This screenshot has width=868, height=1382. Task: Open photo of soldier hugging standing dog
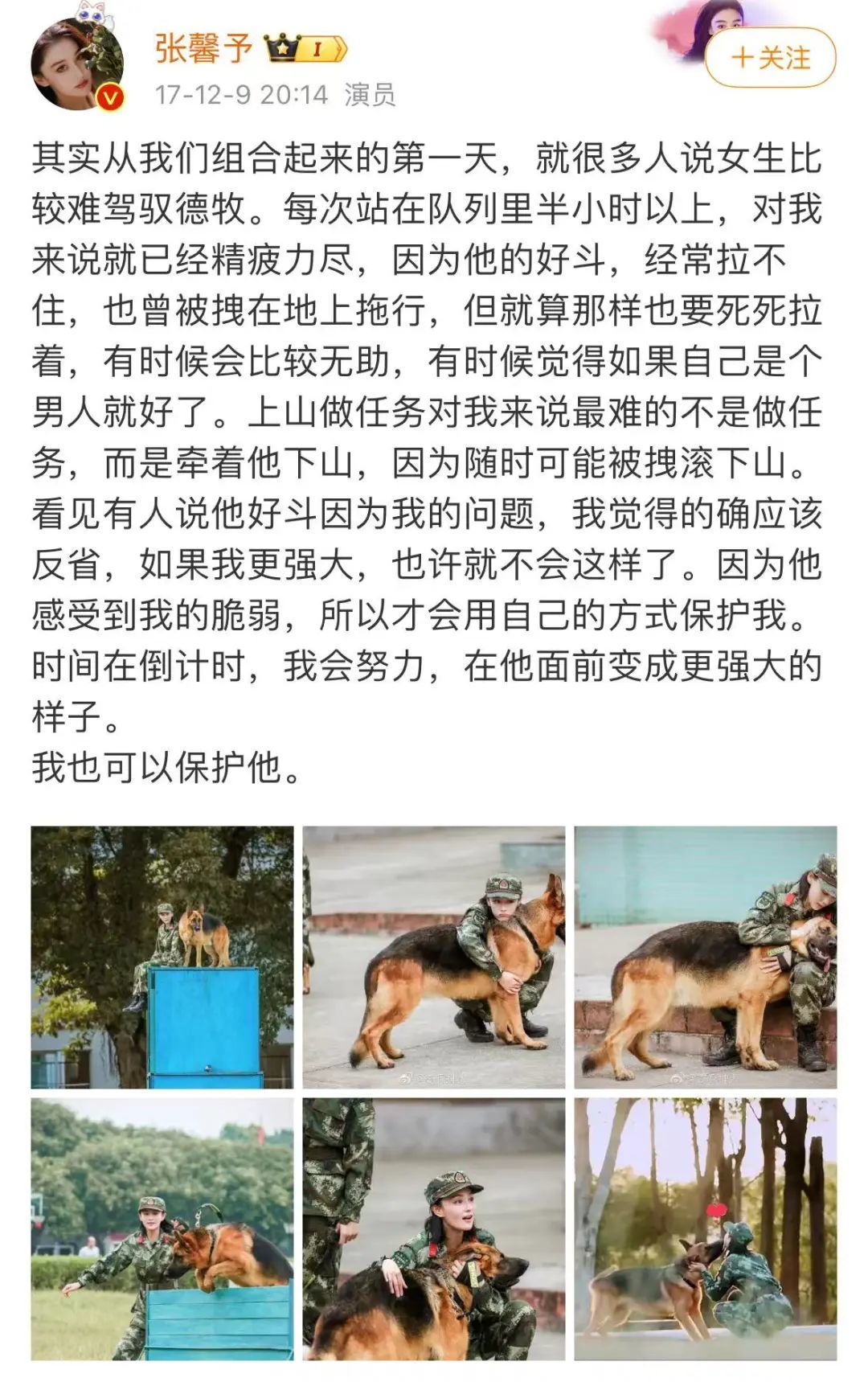point(434,957)
